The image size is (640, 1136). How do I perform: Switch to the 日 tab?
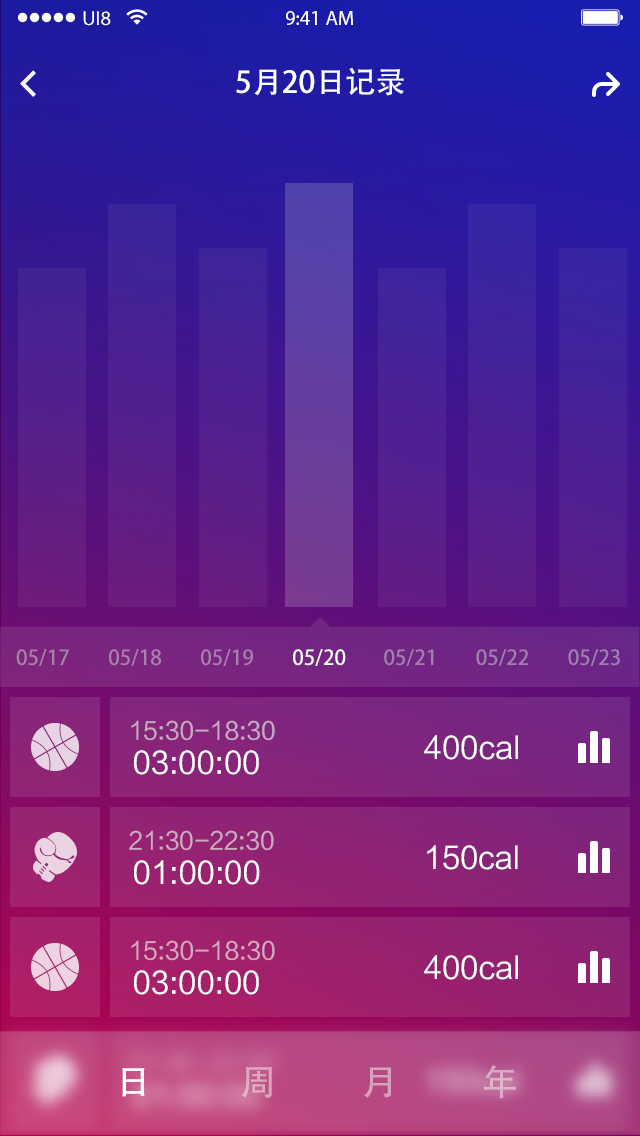point(133,1082)
